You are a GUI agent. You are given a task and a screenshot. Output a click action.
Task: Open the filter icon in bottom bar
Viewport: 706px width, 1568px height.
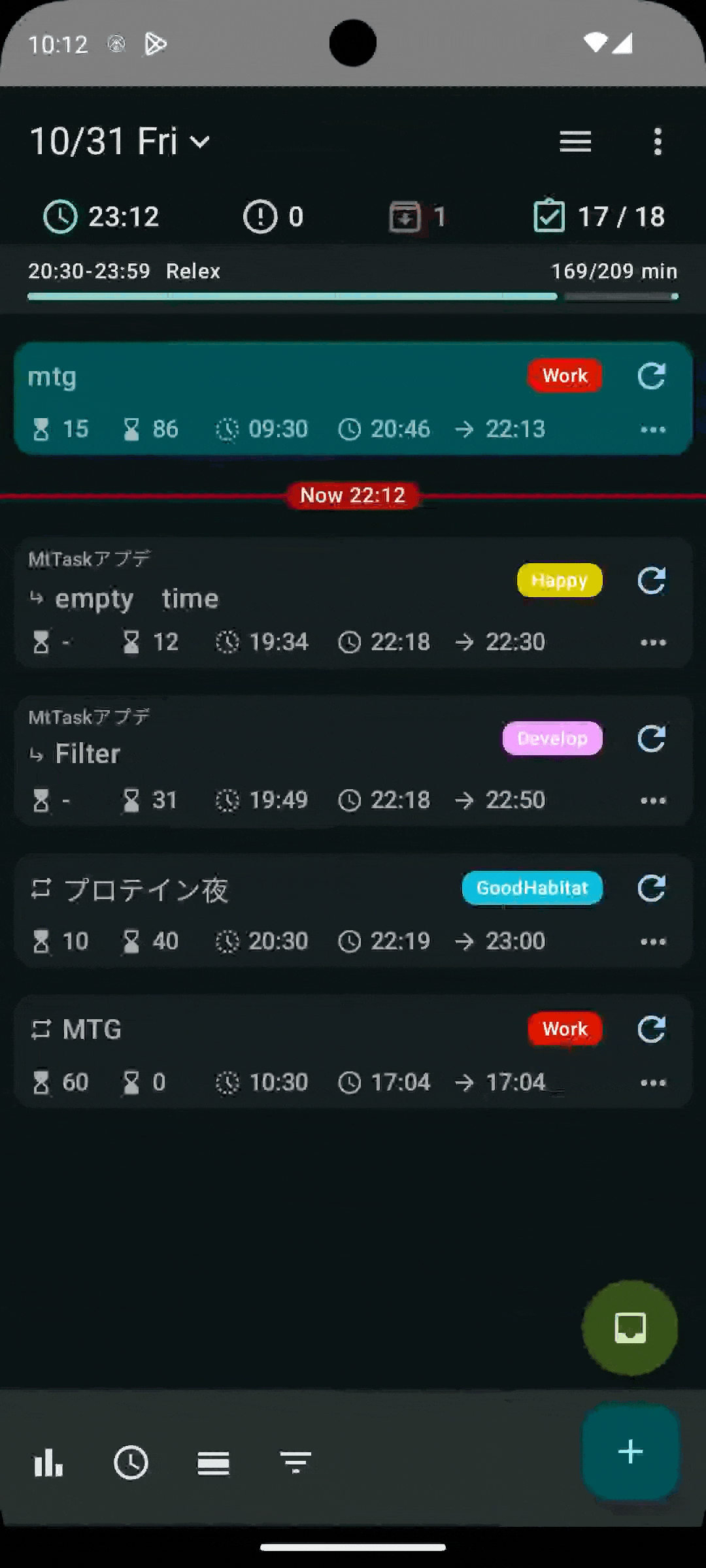(x=295, y=1463)
